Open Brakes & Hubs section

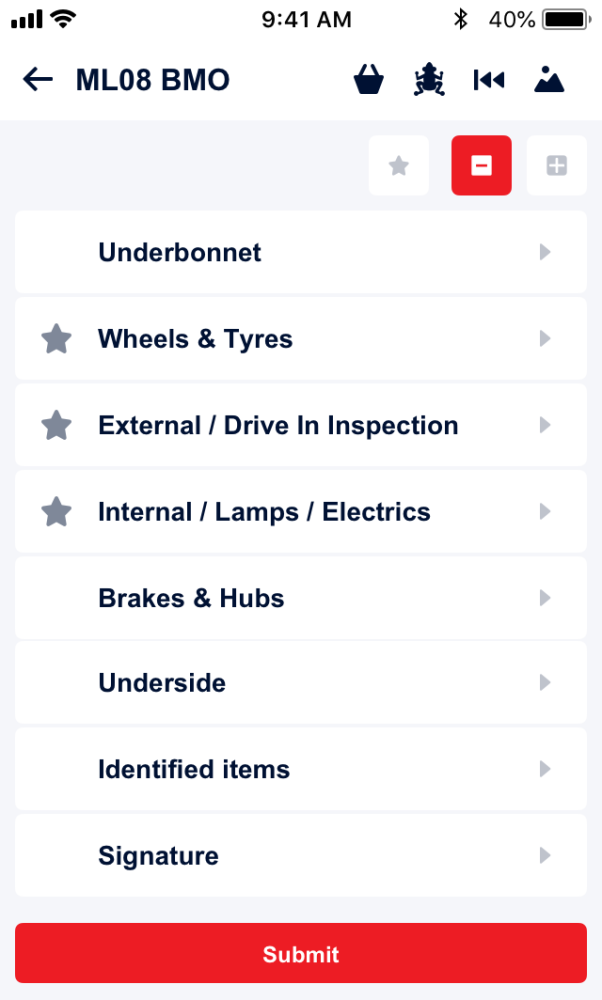(300, 598)
